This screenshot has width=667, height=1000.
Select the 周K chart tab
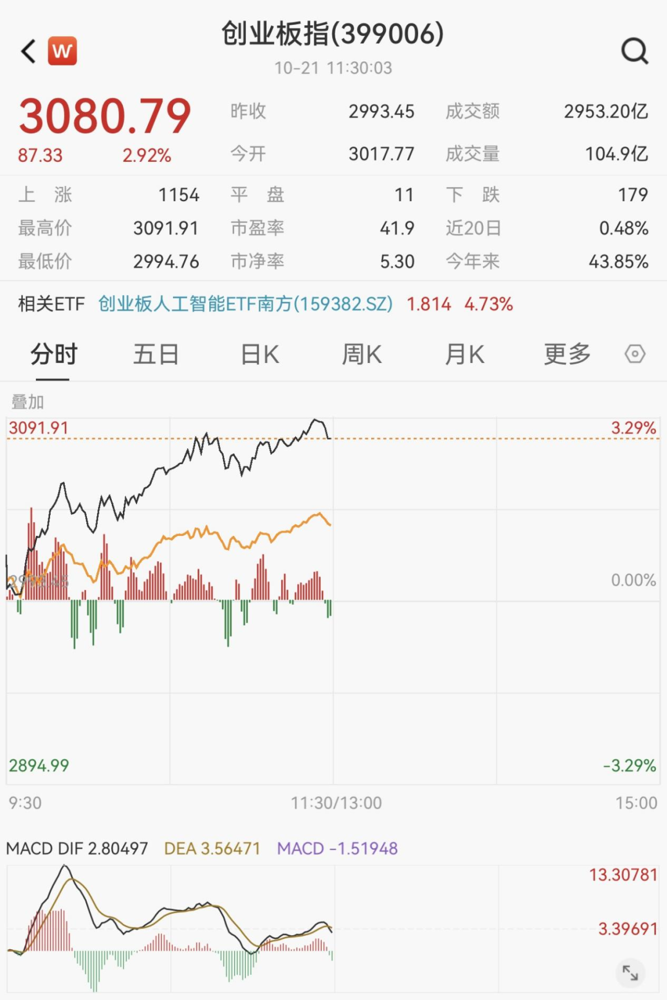coord(361,354)
